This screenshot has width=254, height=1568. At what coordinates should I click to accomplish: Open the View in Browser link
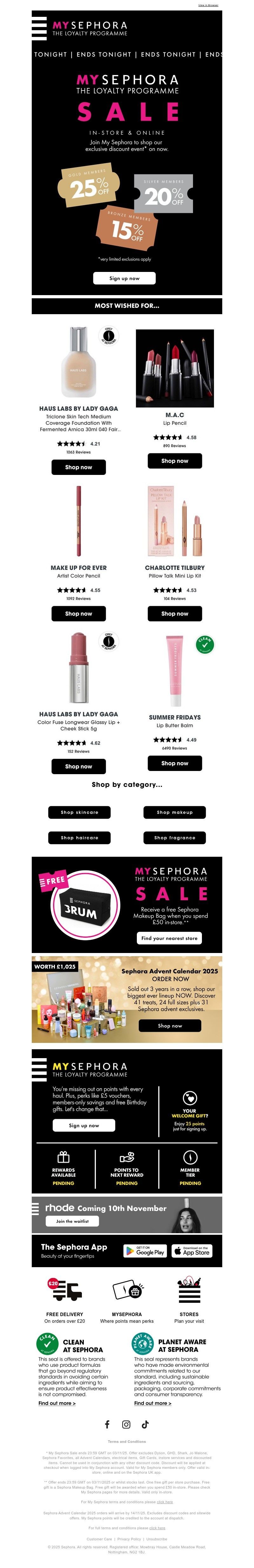[x=208, y=5]
